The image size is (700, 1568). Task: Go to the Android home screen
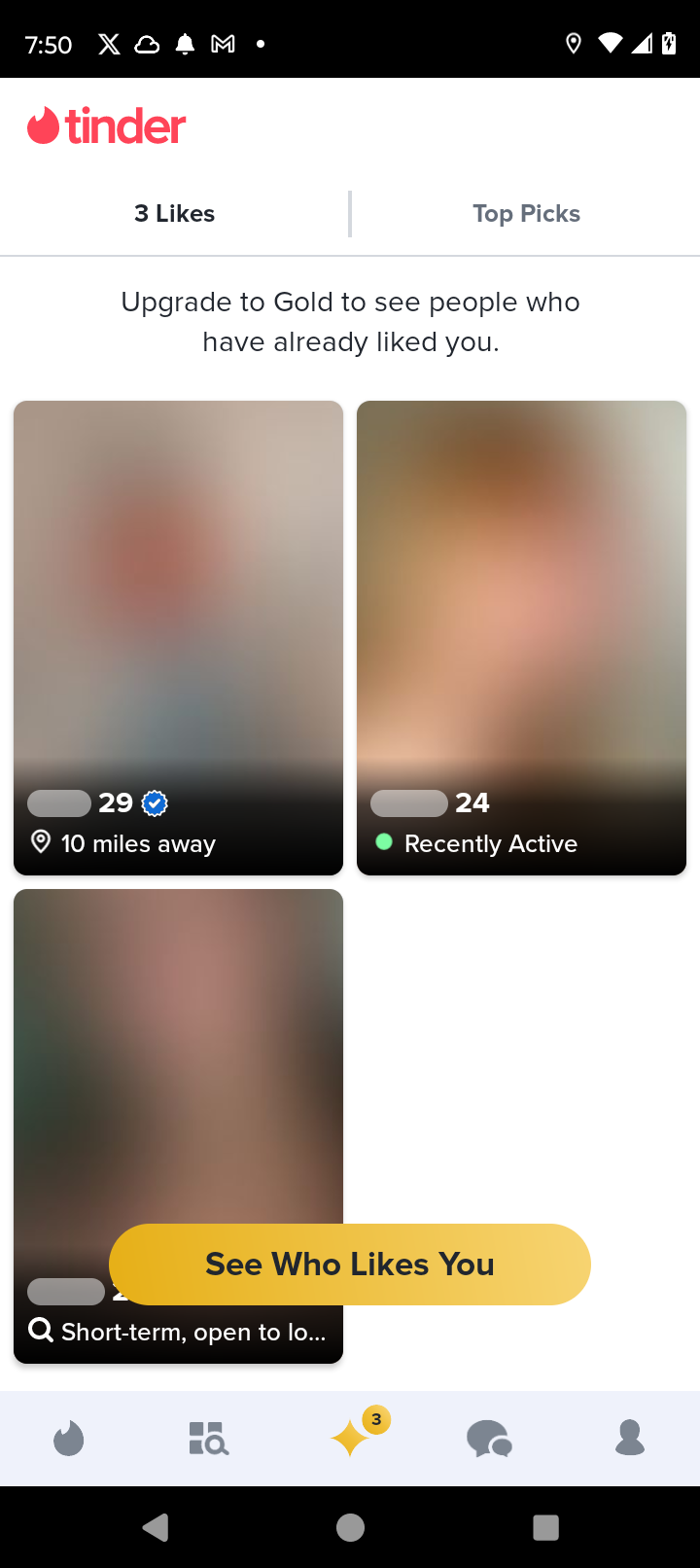(x=350, y=1528)
